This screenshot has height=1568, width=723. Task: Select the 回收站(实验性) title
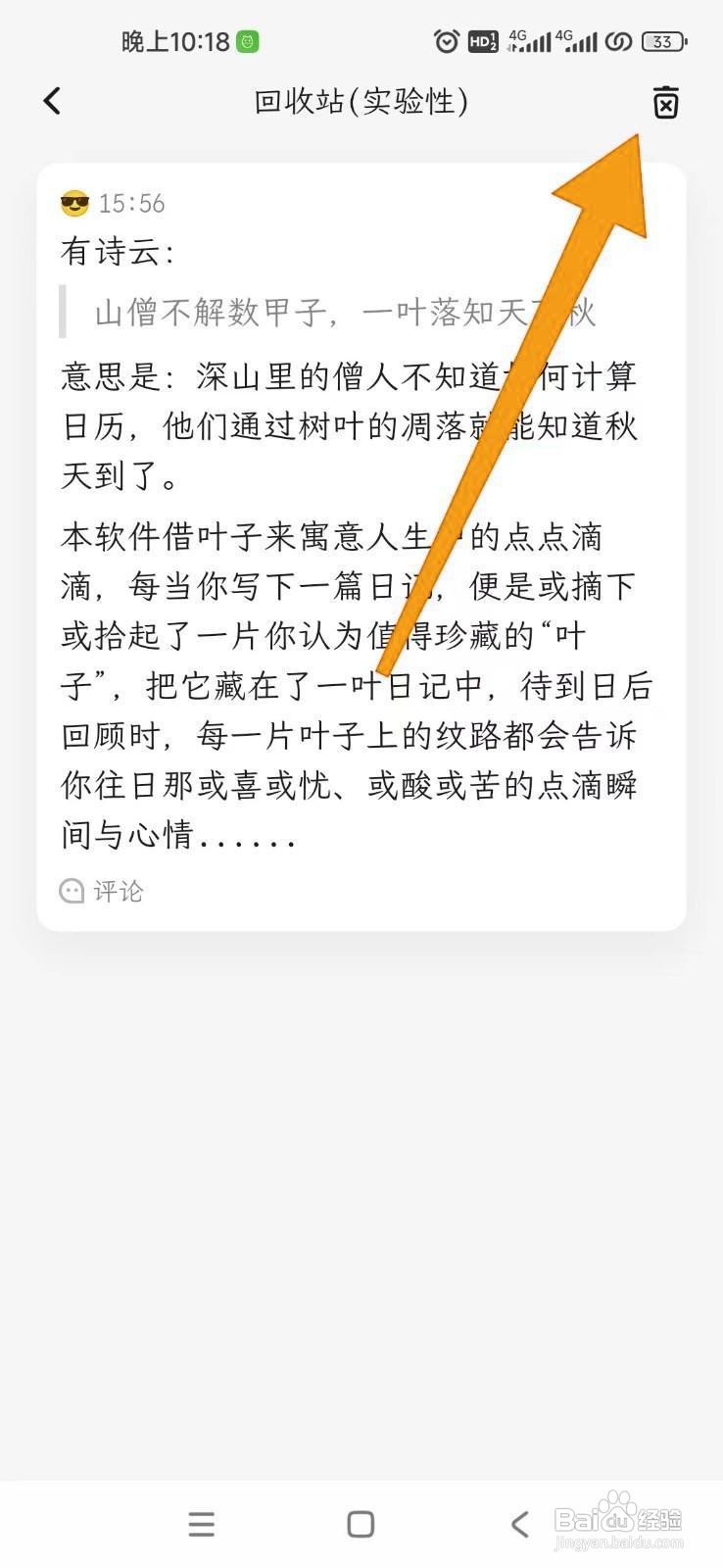361,101
